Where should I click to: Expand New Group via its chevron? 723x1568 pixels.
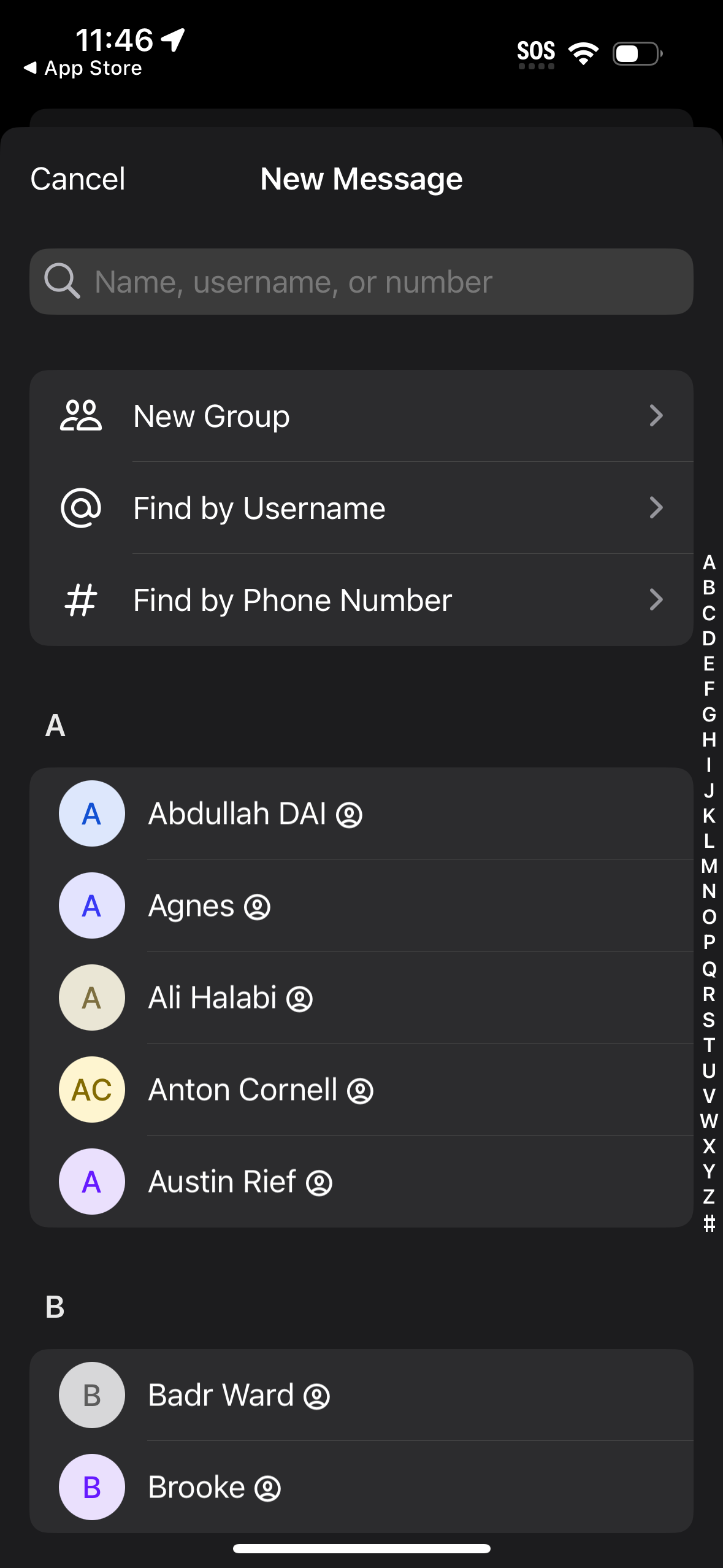click(656, 416)
